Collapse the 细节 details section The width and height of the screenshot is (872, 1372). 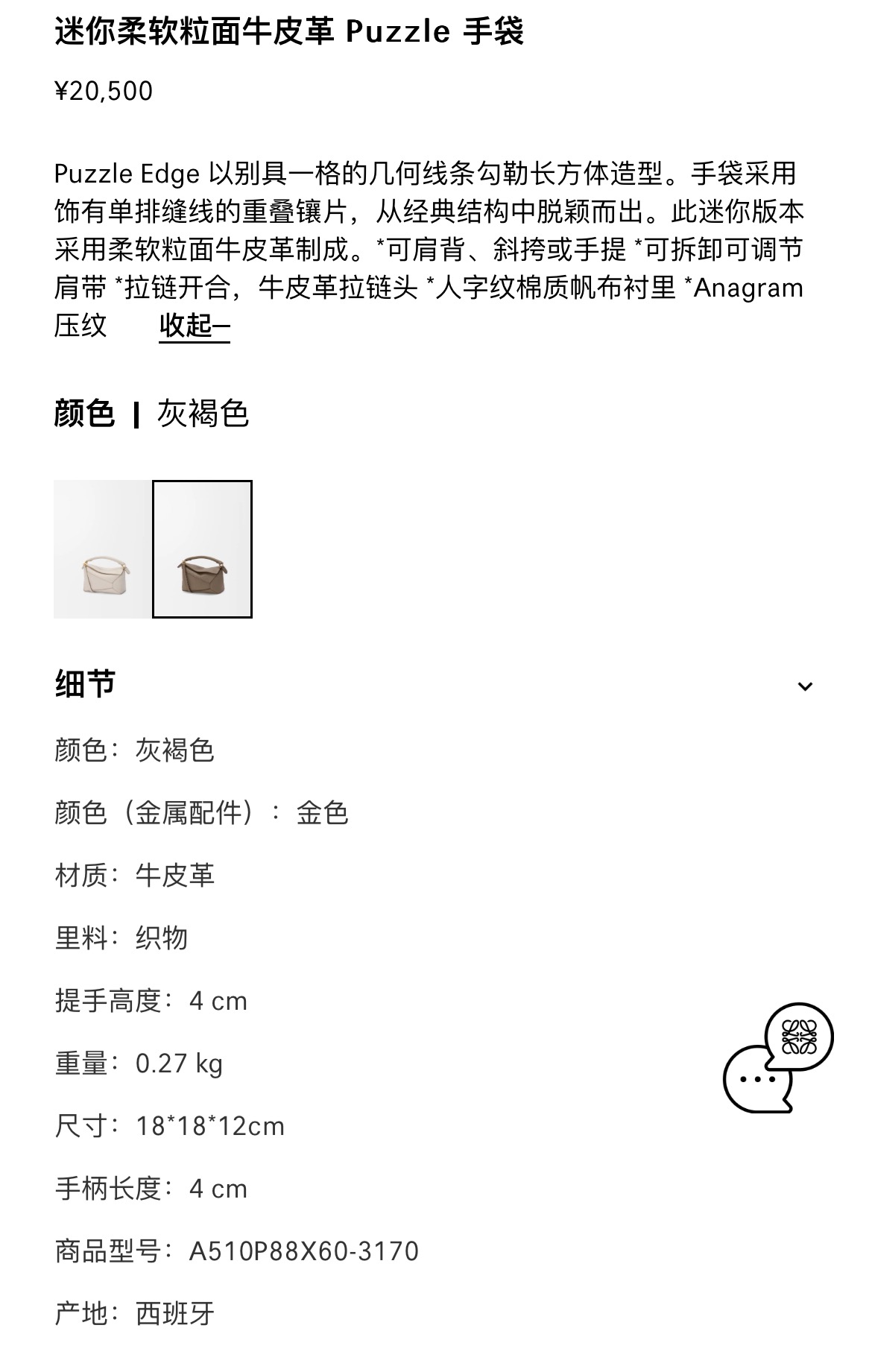804,686
